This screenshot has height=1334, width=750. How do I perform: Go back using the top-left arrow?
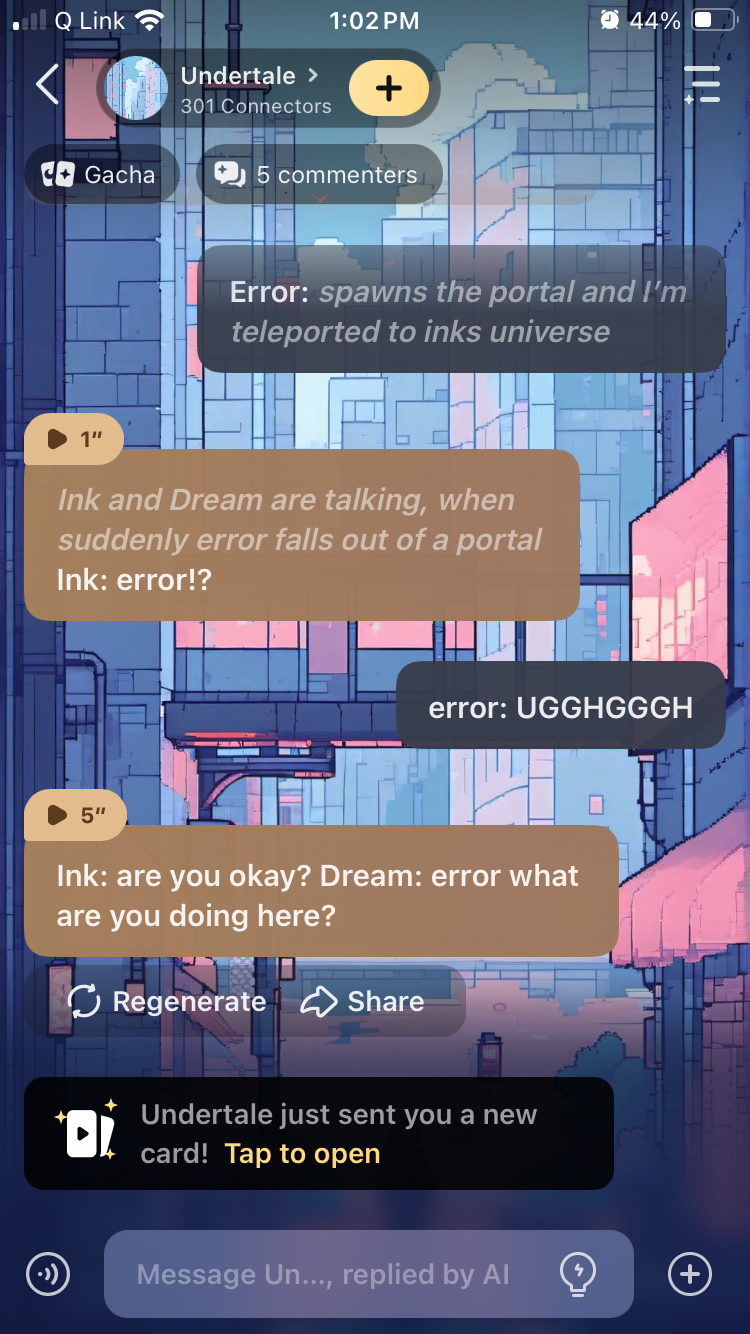pos(46,86)
